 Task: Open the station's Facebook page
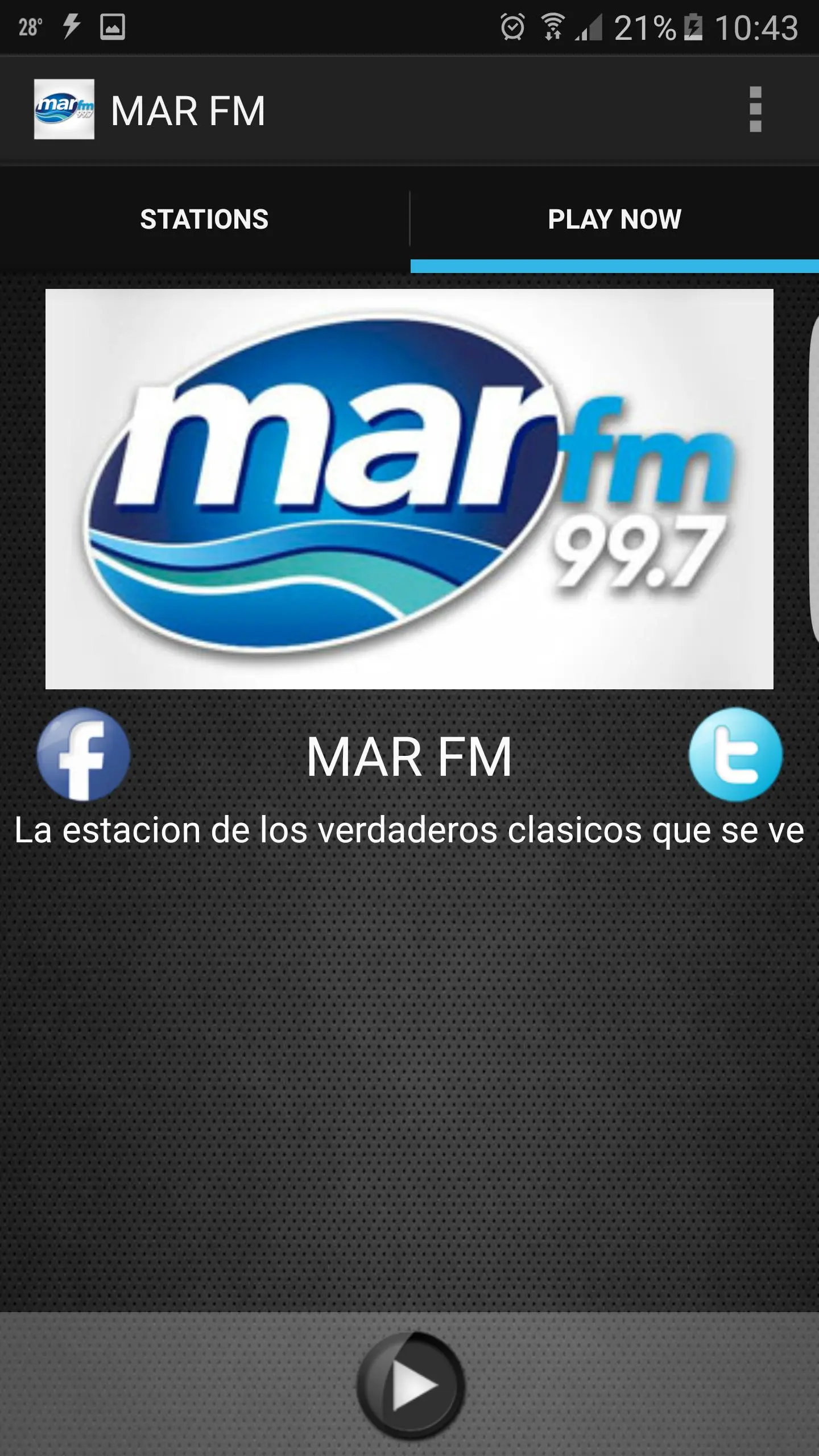click(83, 755)
